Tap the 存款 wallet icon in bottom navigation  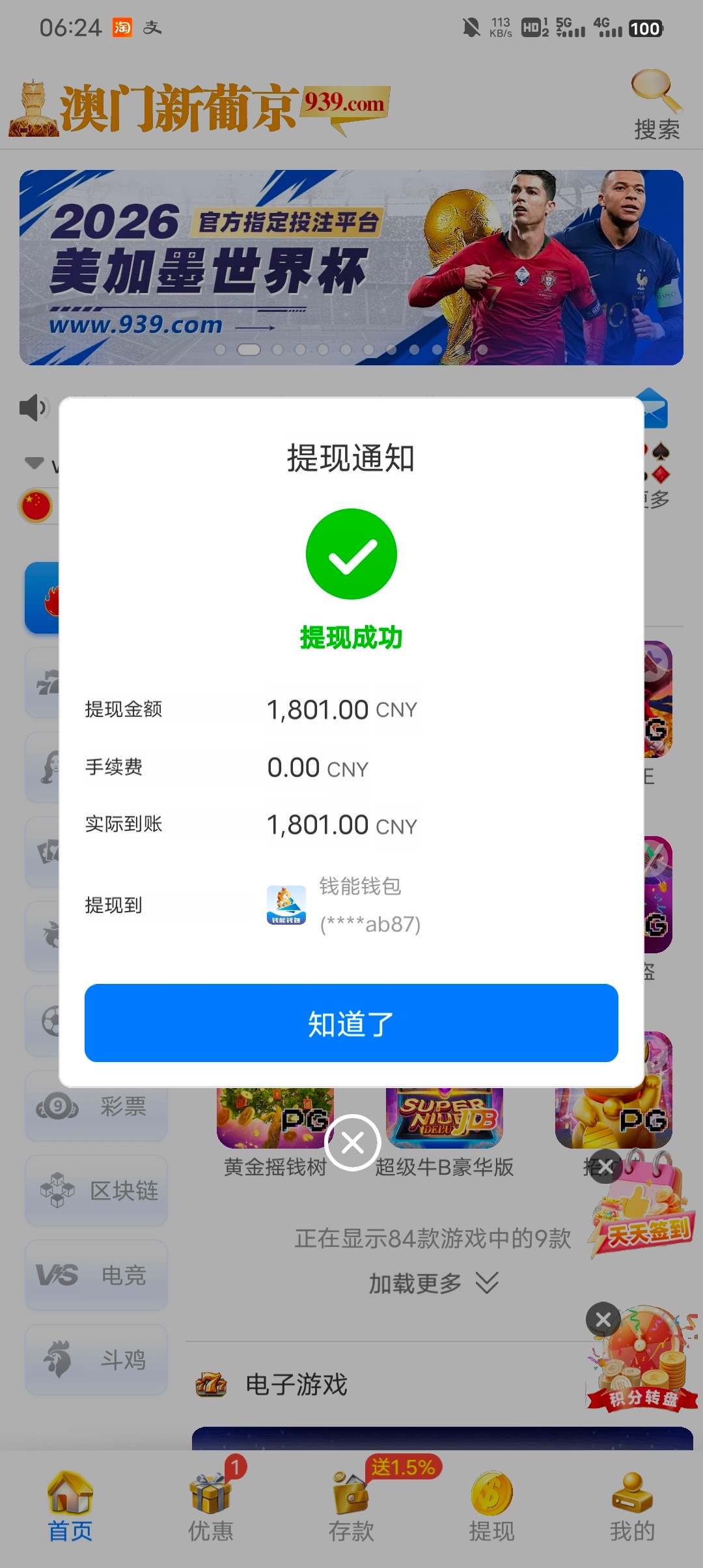click(351, 1498)
